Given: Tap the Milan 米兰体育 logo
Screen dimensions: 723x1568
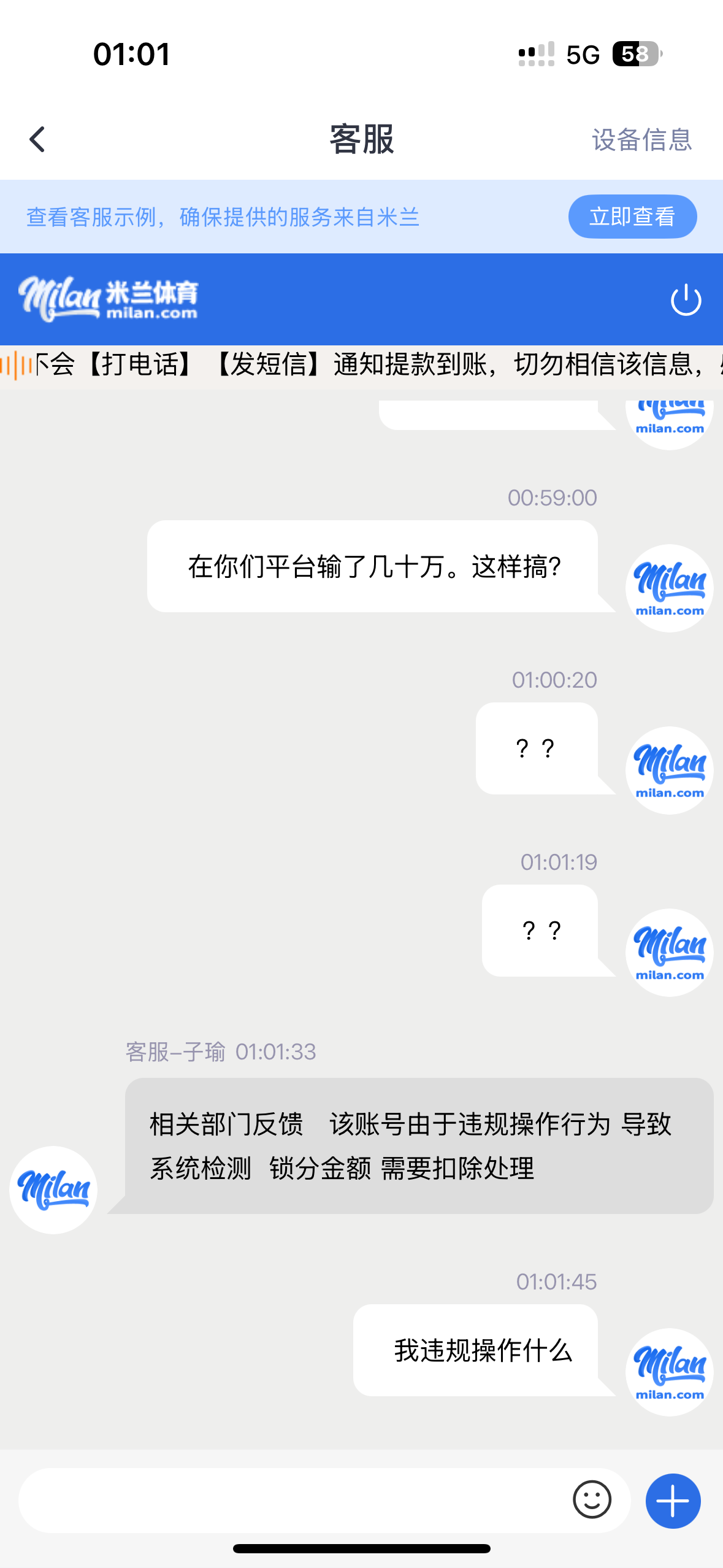Looking at the screenshot, I should (109, 299).
